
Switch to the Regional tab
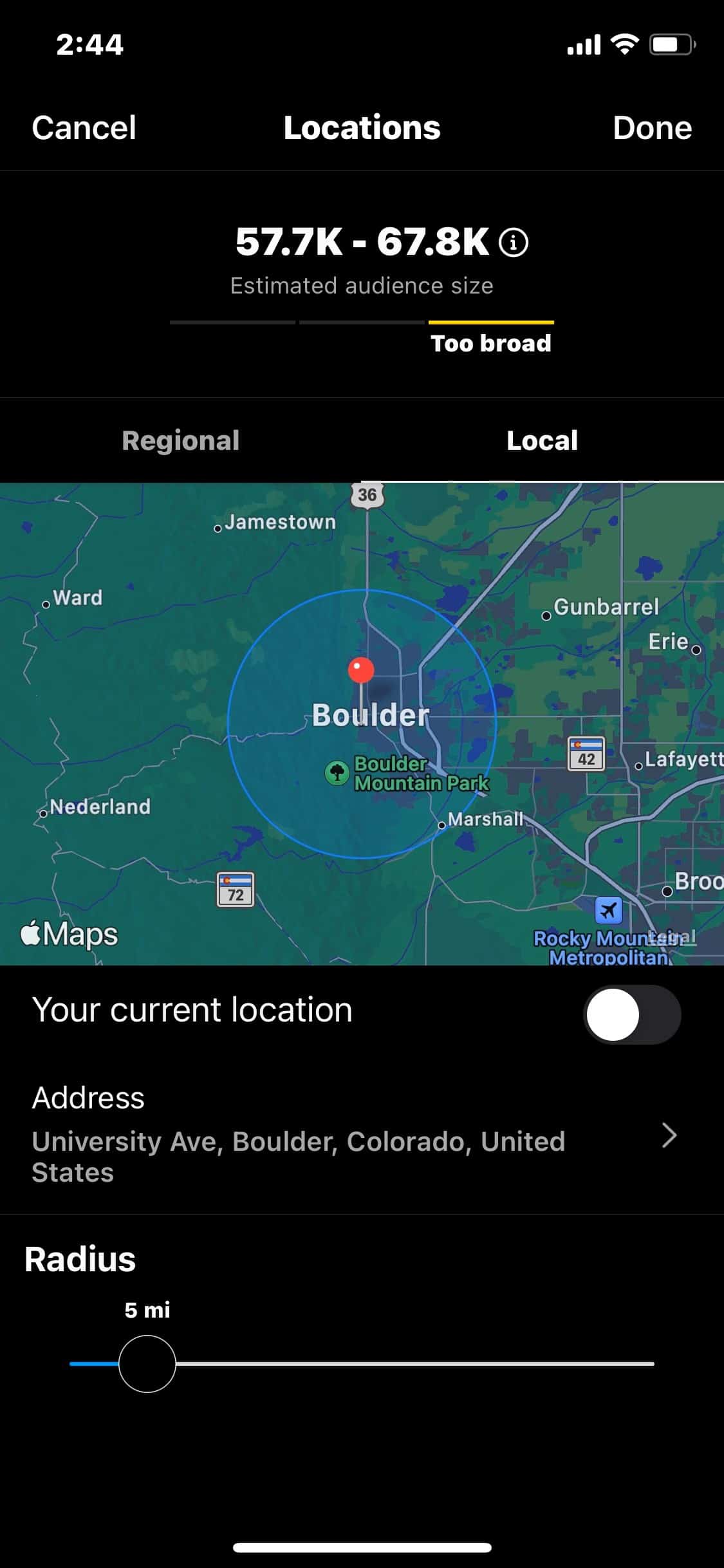point(181,441)
